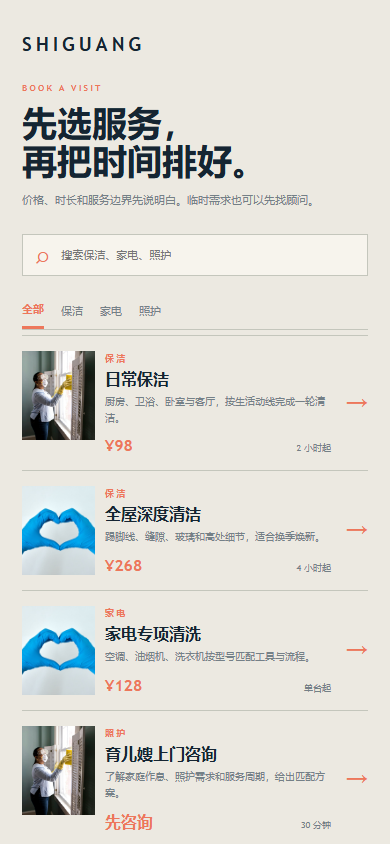
Task: Switch to the 照护 tab
Action: tap(150, 311)
